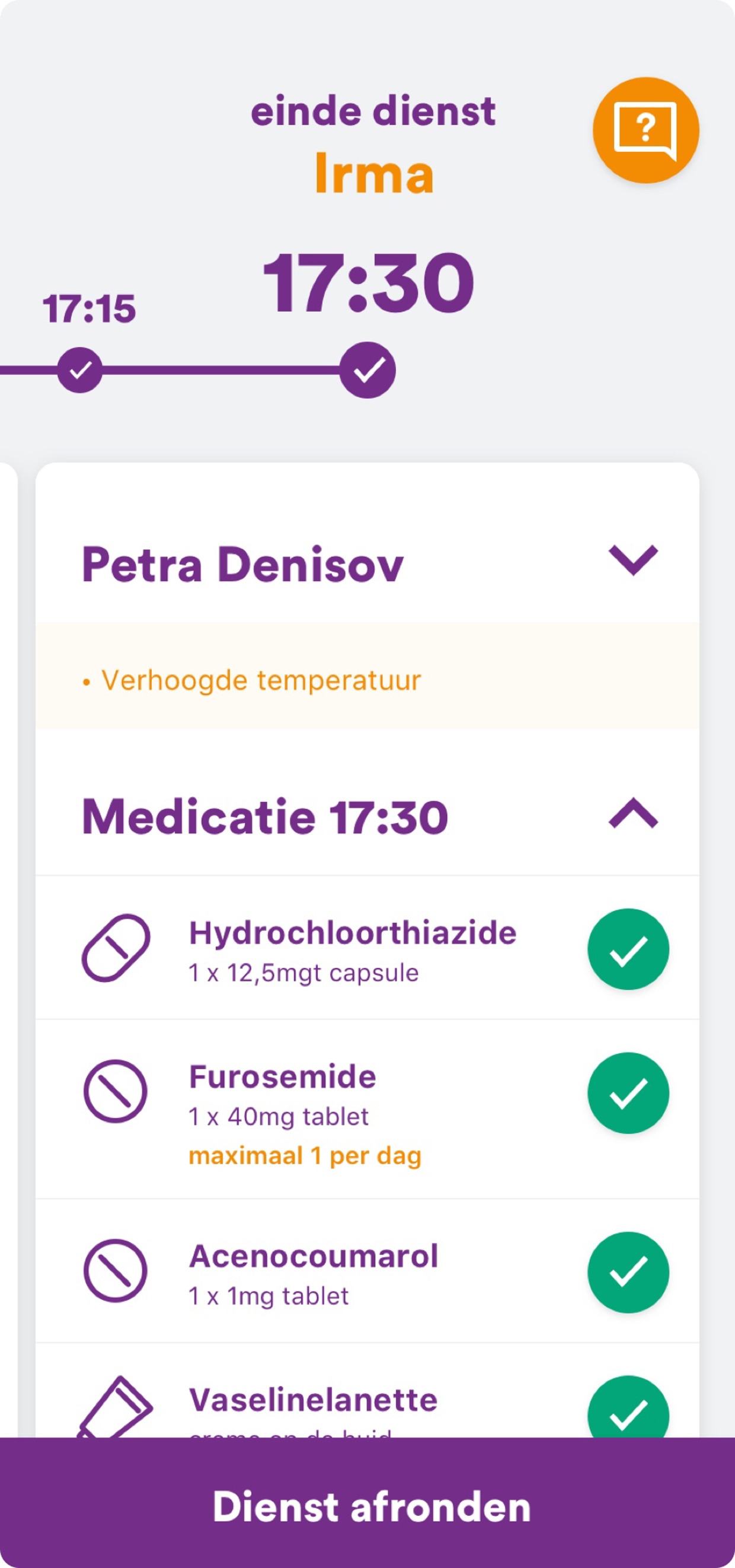Select the 17:30 timeline checkpoint
The width and height of the screenshot is (735, 1568).
(367, 370)
